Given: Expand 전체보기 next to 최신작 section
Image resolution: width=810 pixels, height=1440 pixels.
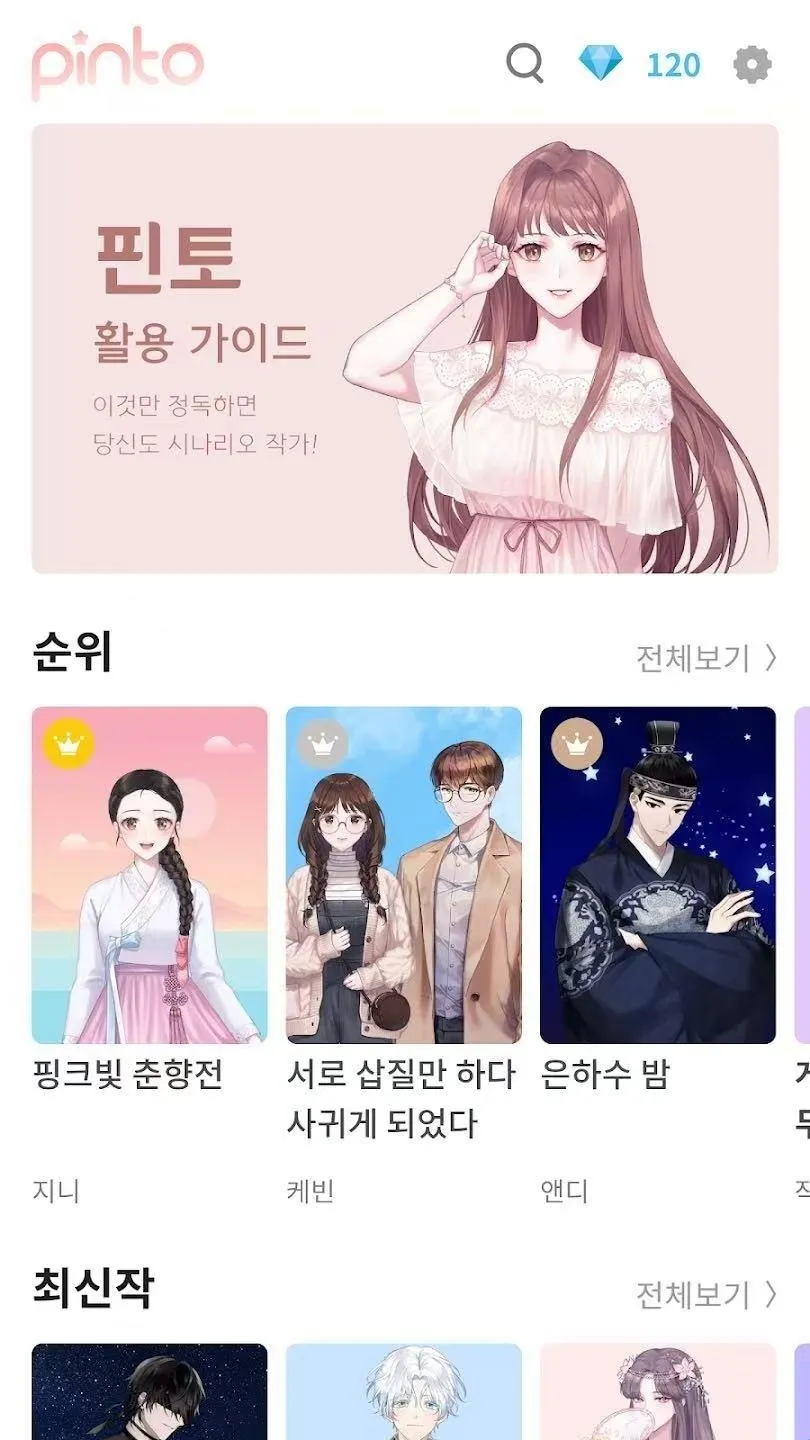Looking at the screenshot, I should [694, 1293].
